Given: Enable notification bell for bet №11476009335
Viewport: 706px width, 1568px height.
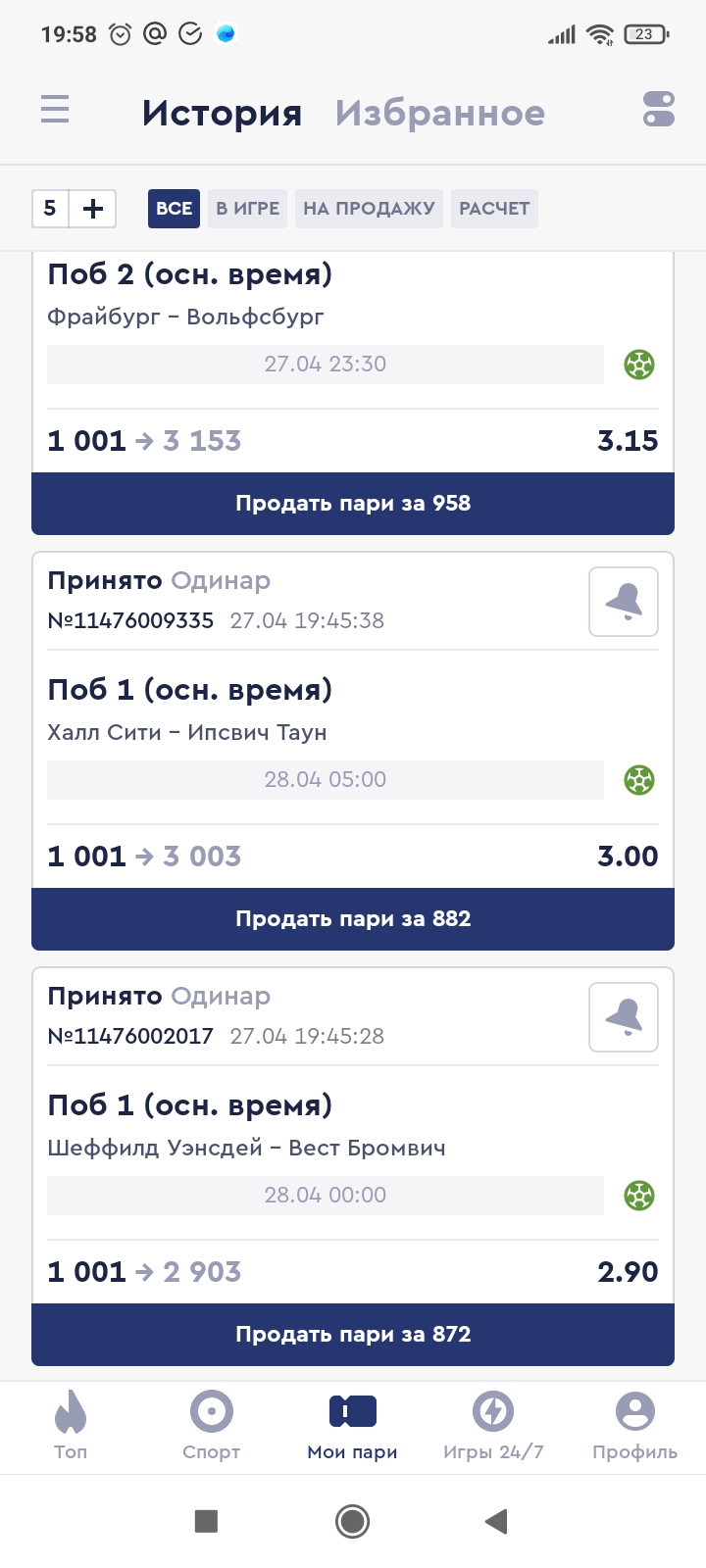Looking at the screenshot, I should 623,602.
